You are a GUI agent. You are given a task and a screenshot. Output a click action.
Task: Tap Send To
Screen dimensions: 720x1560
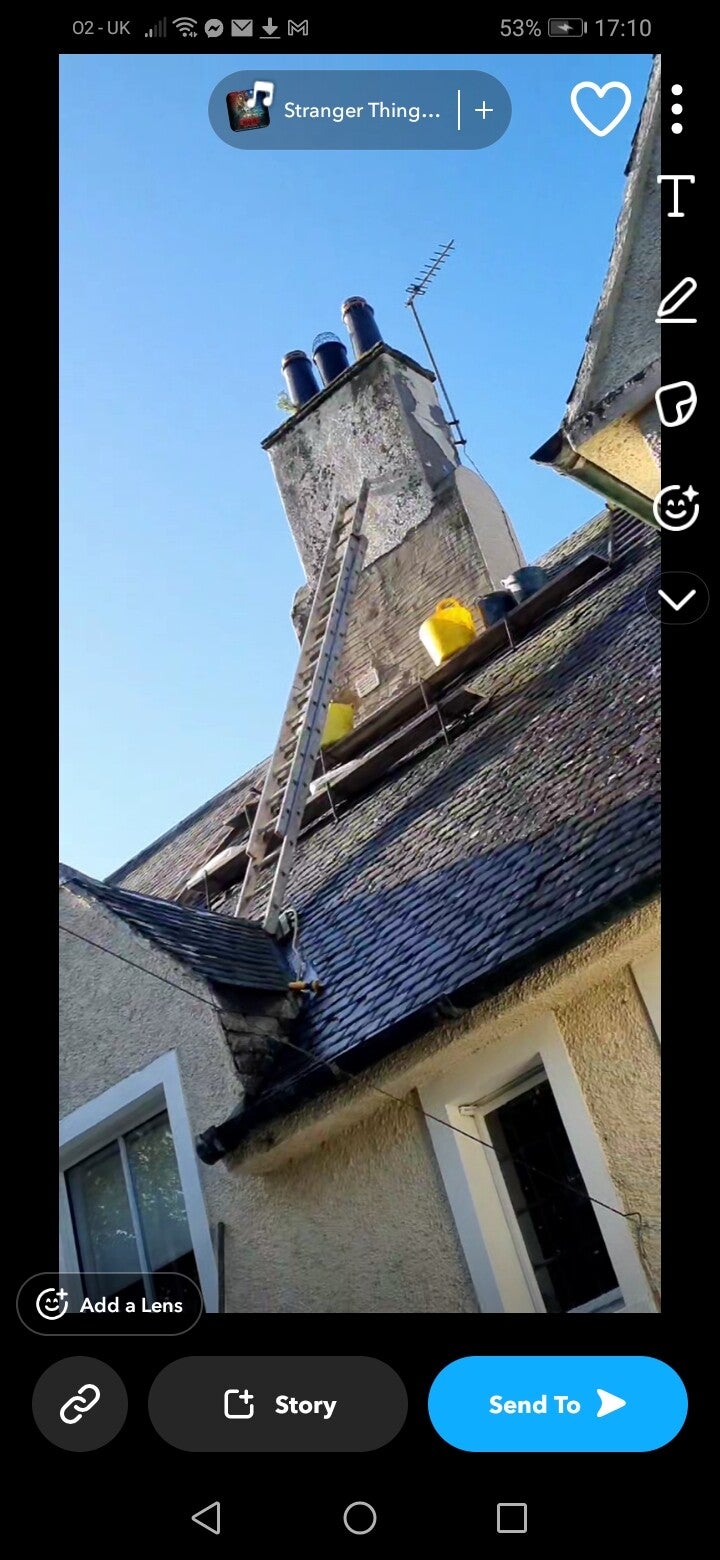(557, 1404)
